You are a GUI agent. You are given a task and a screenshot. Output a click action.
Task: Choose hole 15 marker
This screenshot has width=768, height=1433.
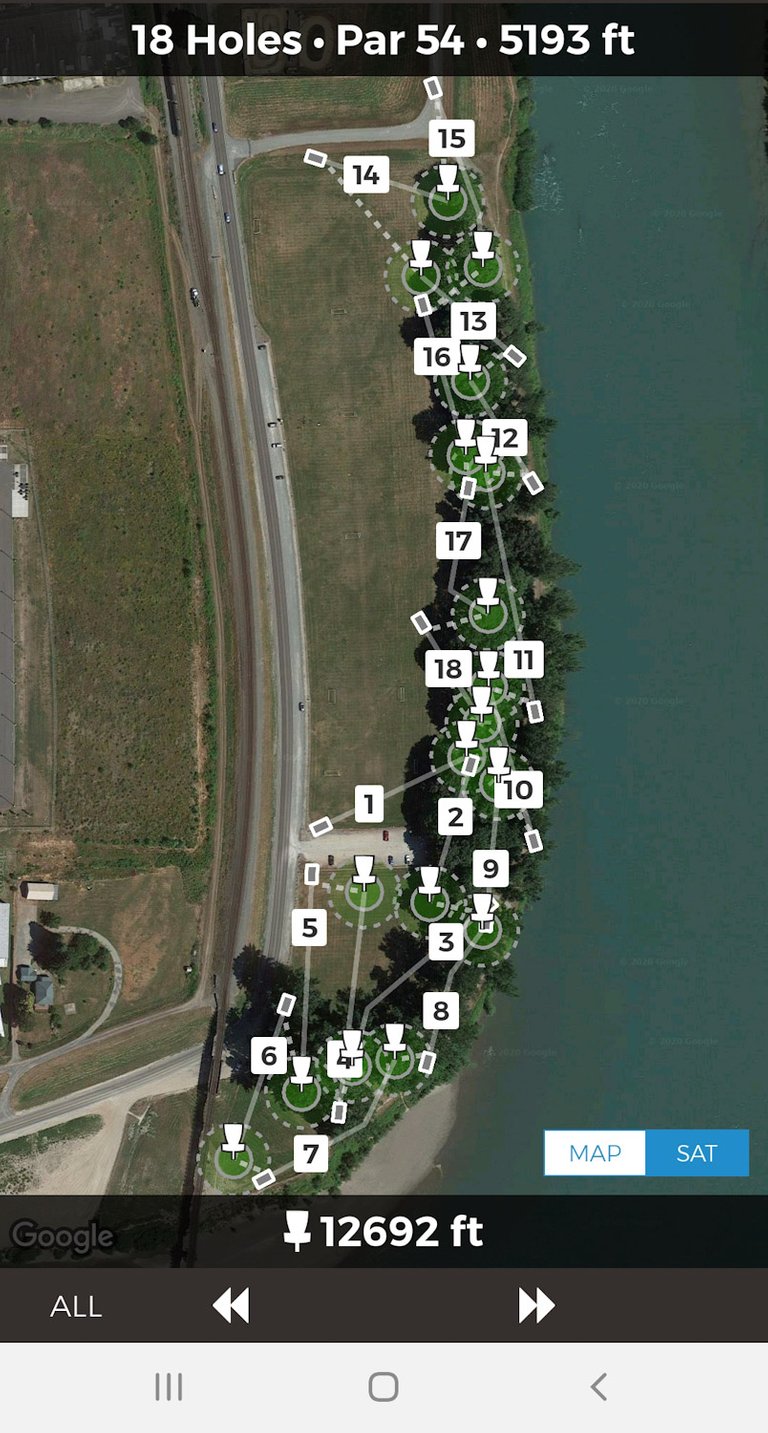pos(452,138)
